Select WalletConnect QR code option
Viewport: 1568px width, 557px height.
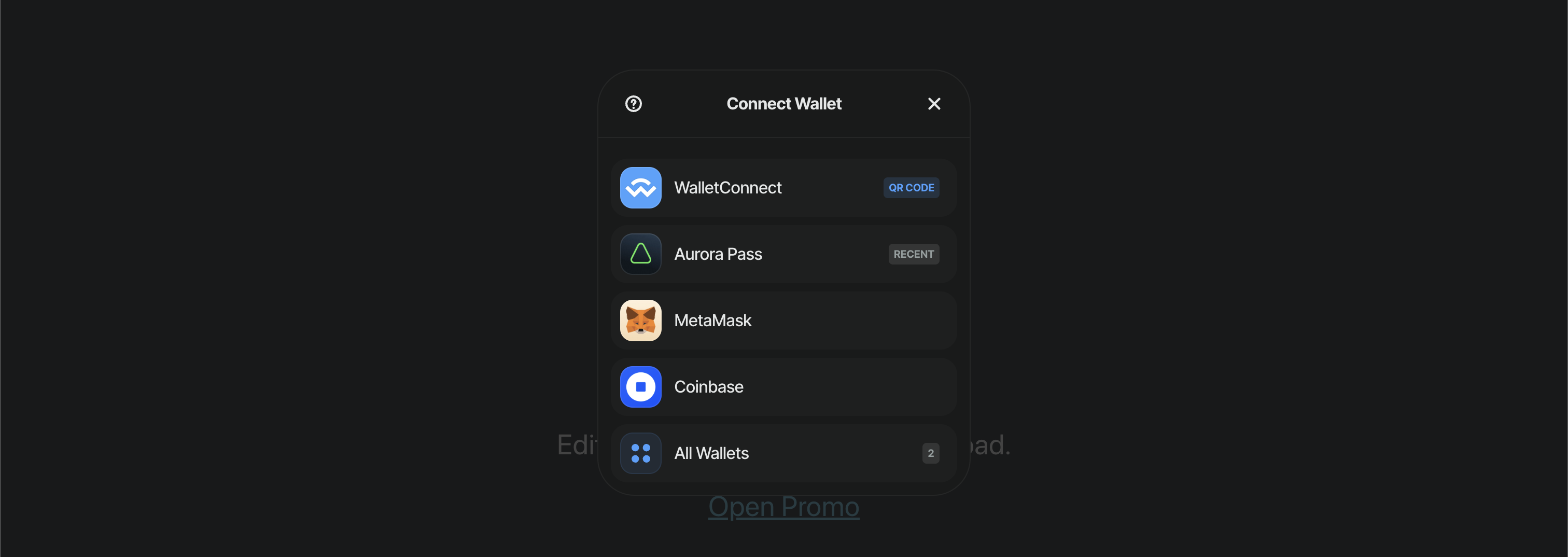coord(783,188)
